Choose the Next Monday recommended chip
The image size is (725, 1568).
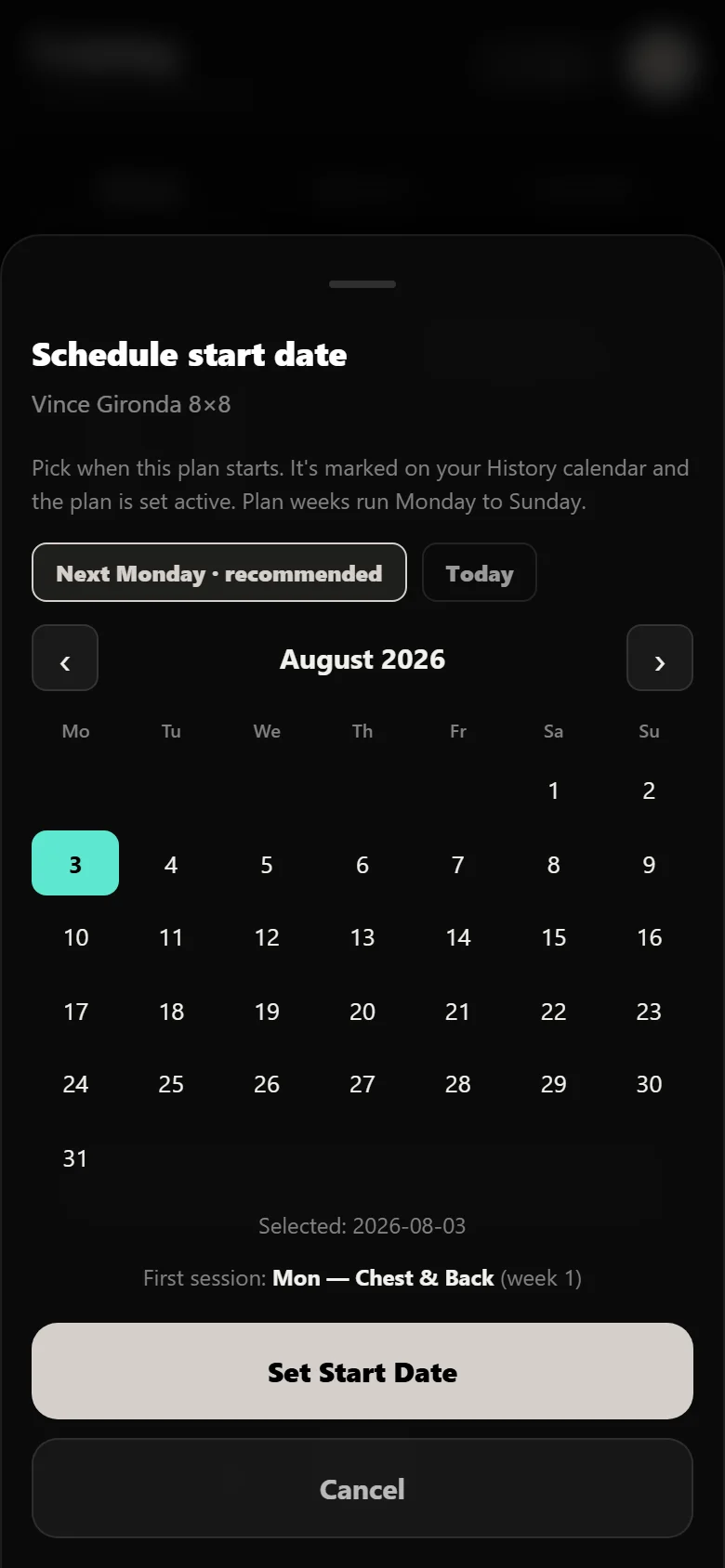pos(219,572)
